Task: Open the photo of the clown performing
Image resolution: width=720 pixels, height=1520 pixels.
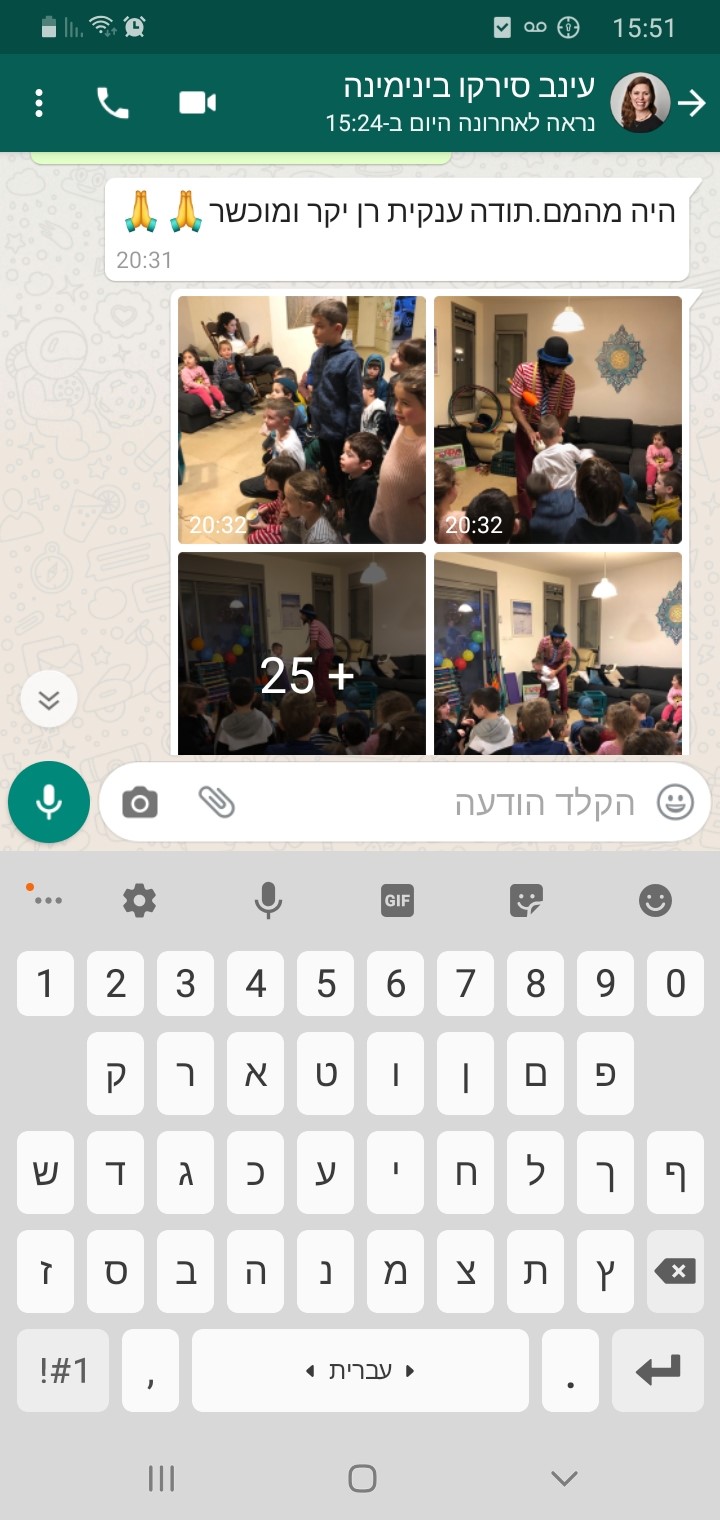Action: (x=557, y=420)
